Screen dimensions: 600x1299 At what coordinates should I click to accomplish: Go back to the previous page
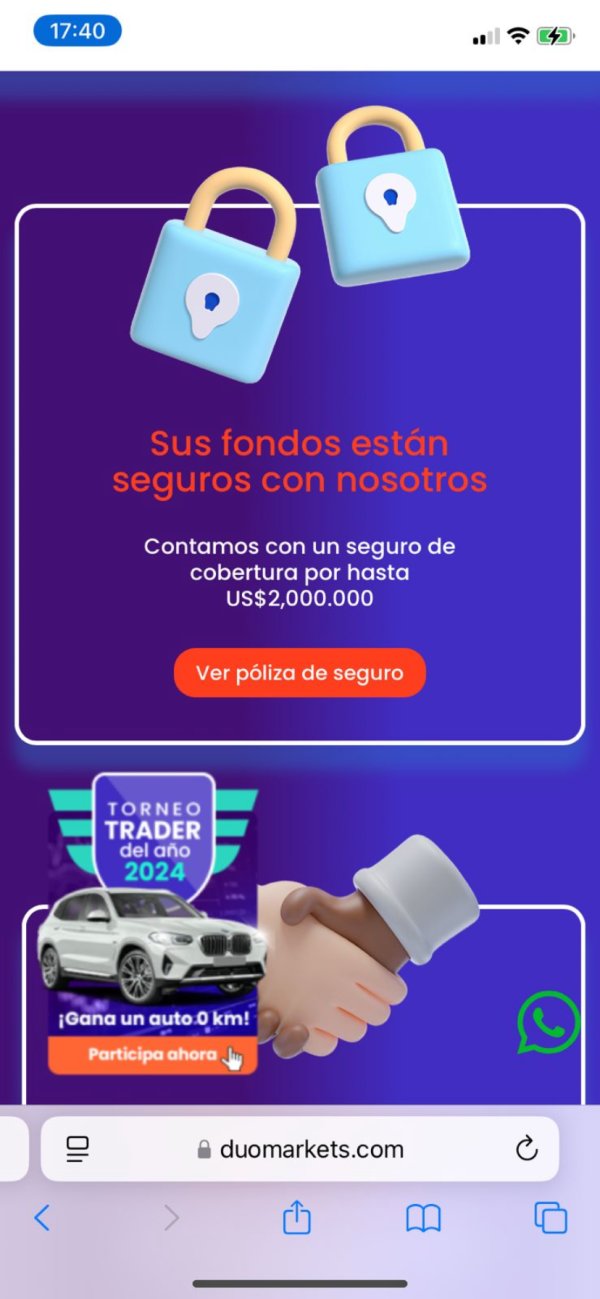[x=42, y=1217]
